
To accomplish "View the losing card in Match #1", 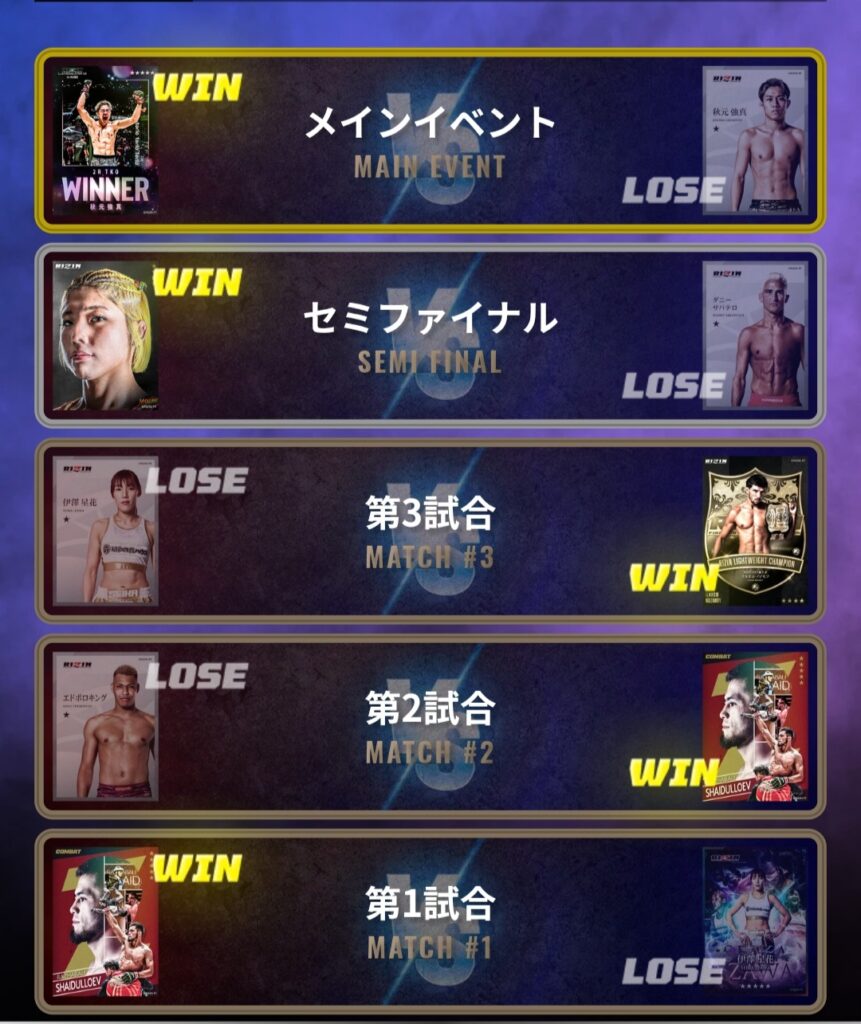I will [754, 922].
